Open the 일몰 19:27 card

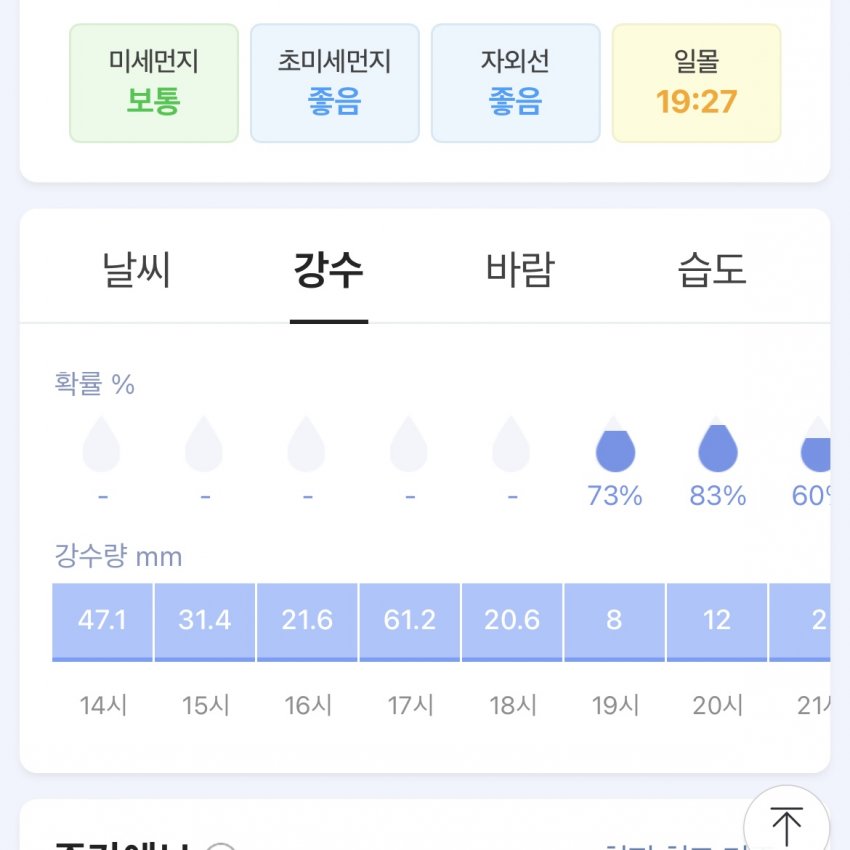click(696, 83)
